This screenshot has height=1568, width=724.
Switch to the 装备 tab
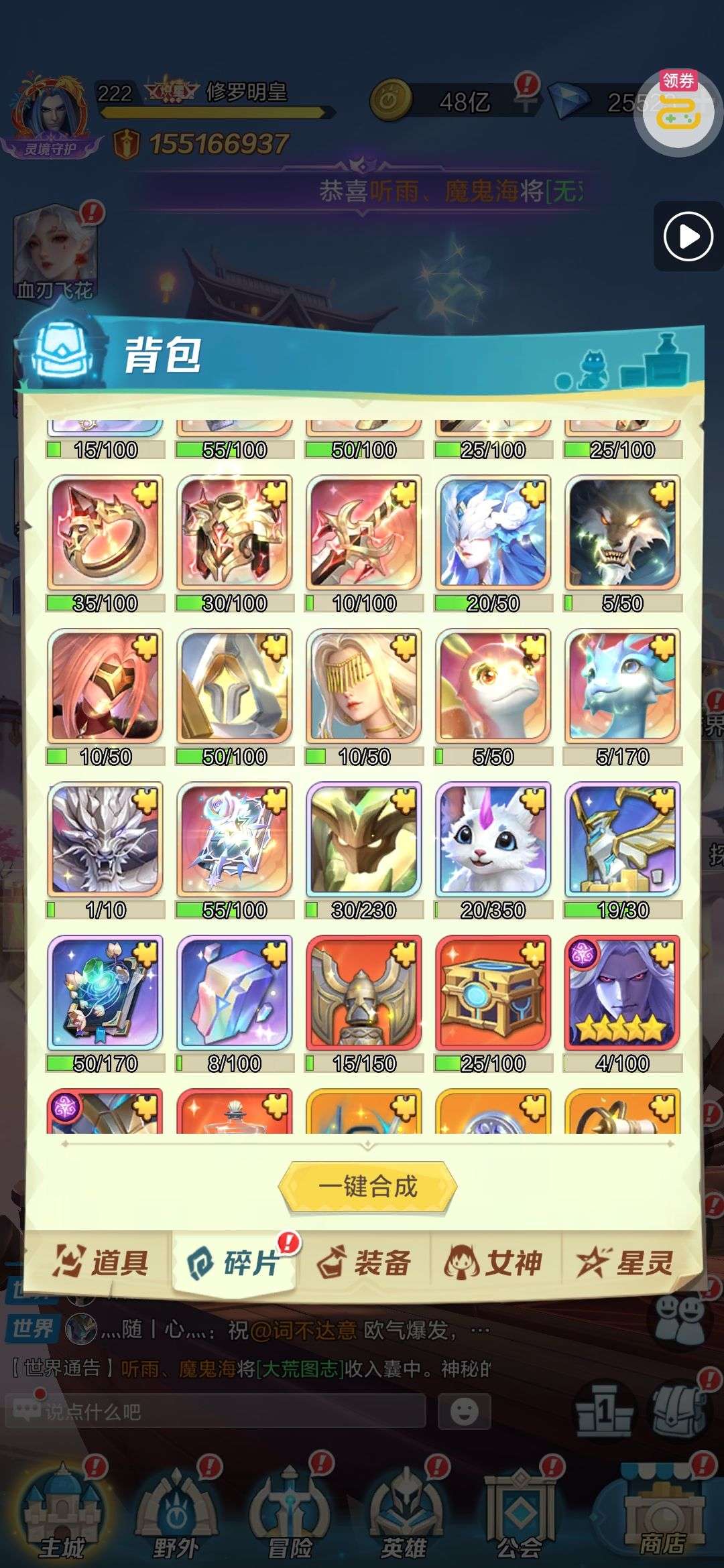tap(363, 1263)
